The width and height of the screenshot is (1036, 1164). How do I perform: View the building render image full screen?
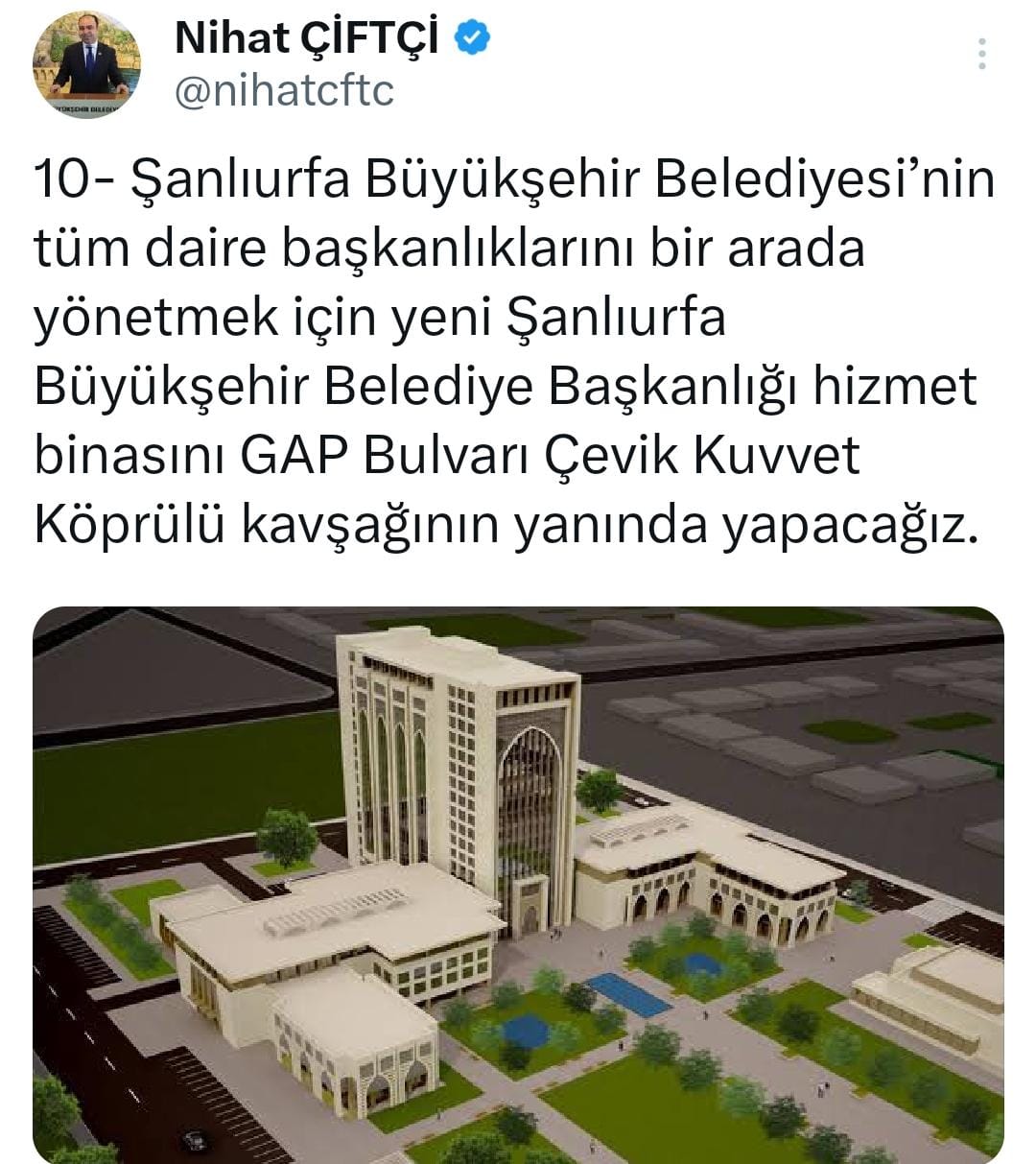coord(518,883)
